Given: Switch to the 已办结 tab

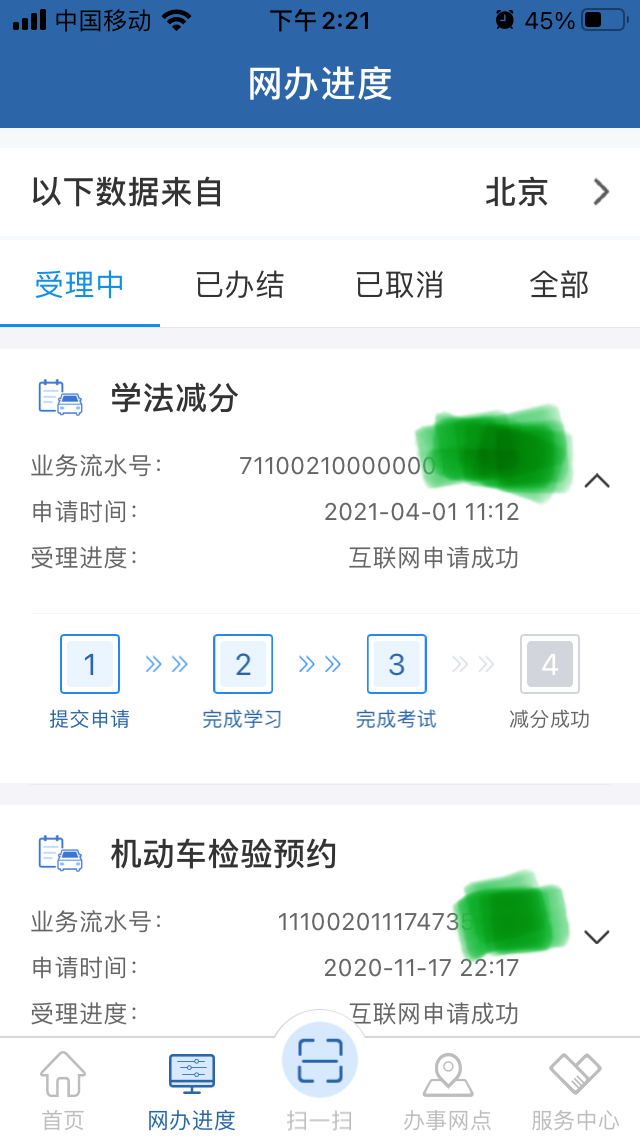Looking at the screenshot, I should 240,285.
